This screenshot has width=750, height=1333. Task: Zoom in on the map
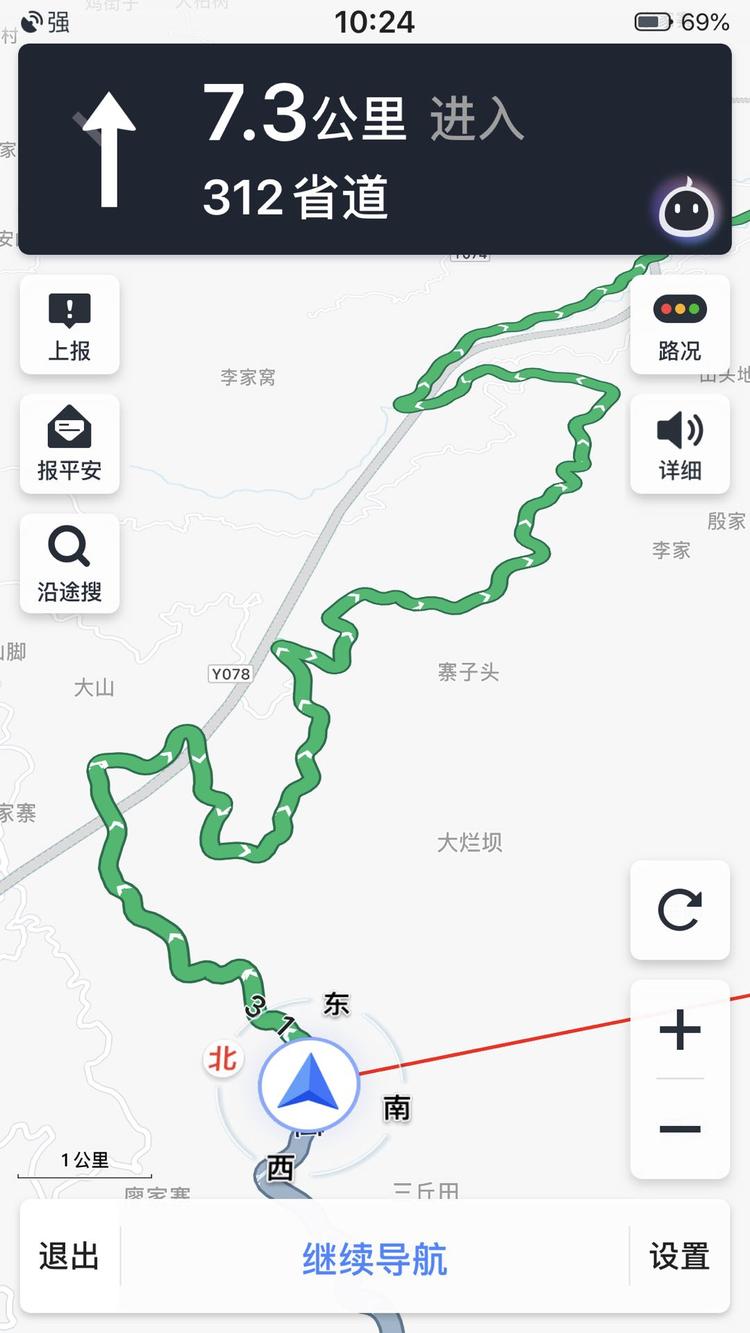pos(680,1029)
